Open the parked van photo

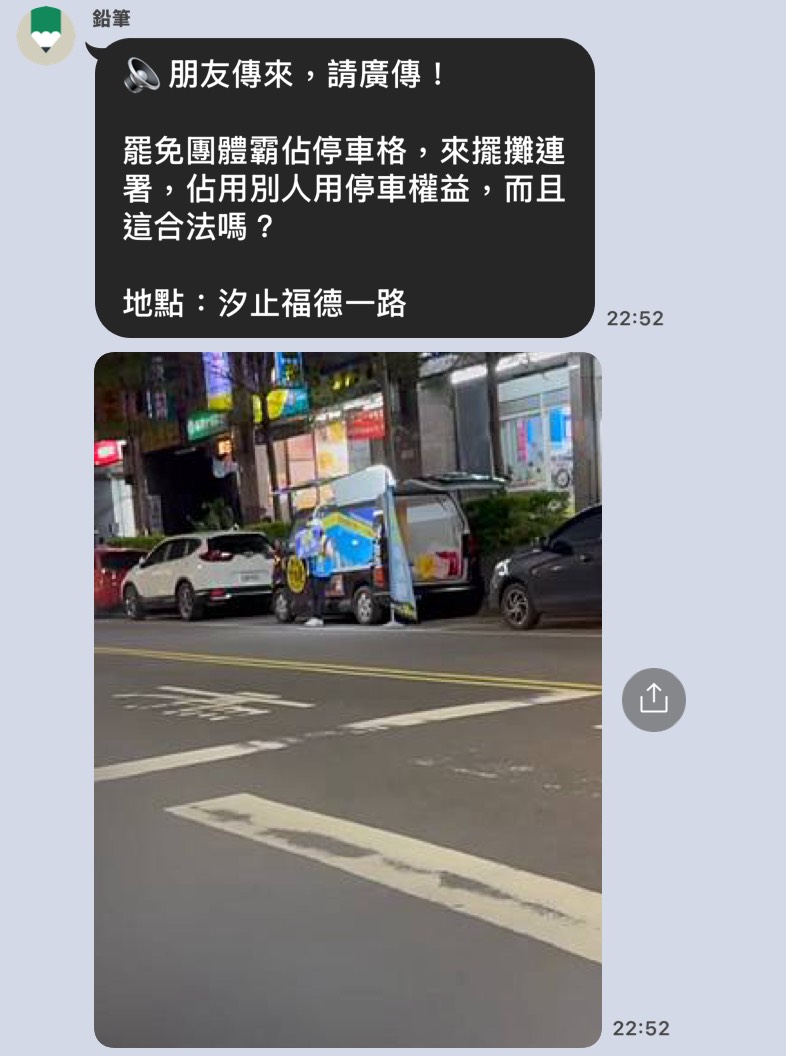coord(348,699)
